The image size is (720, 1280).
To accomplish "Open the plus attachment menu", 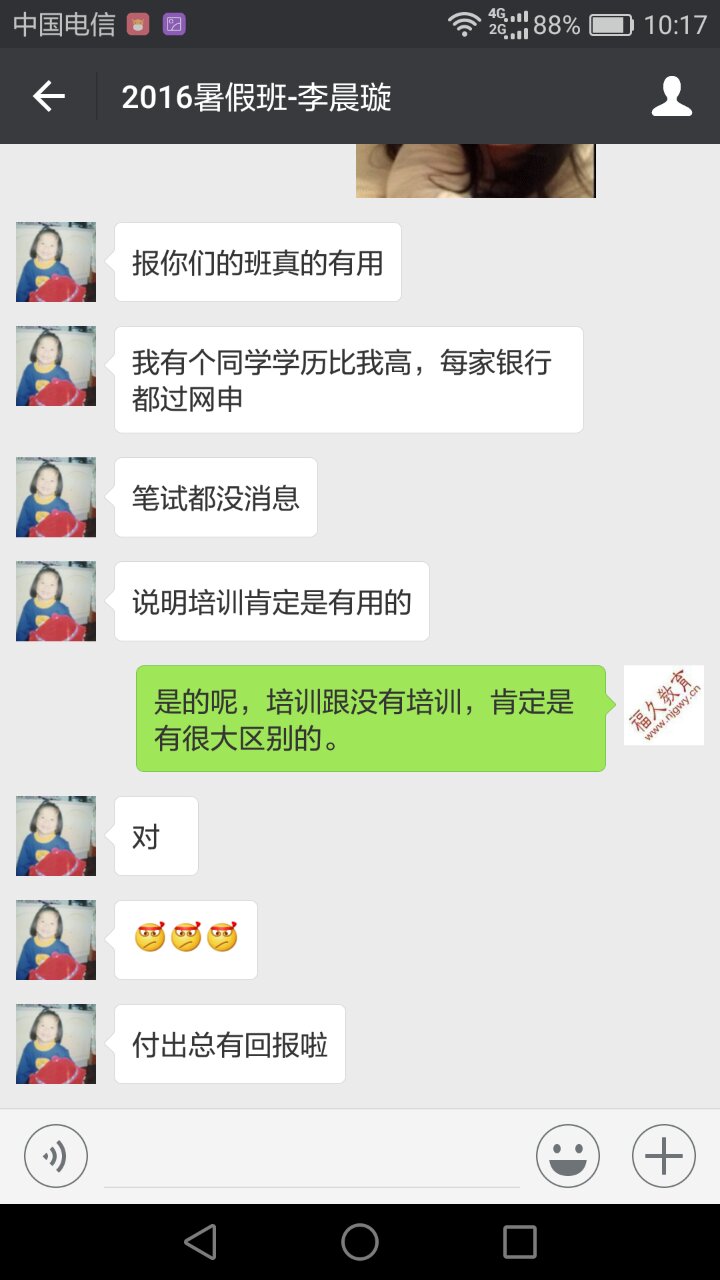I will click(663, 1156).
